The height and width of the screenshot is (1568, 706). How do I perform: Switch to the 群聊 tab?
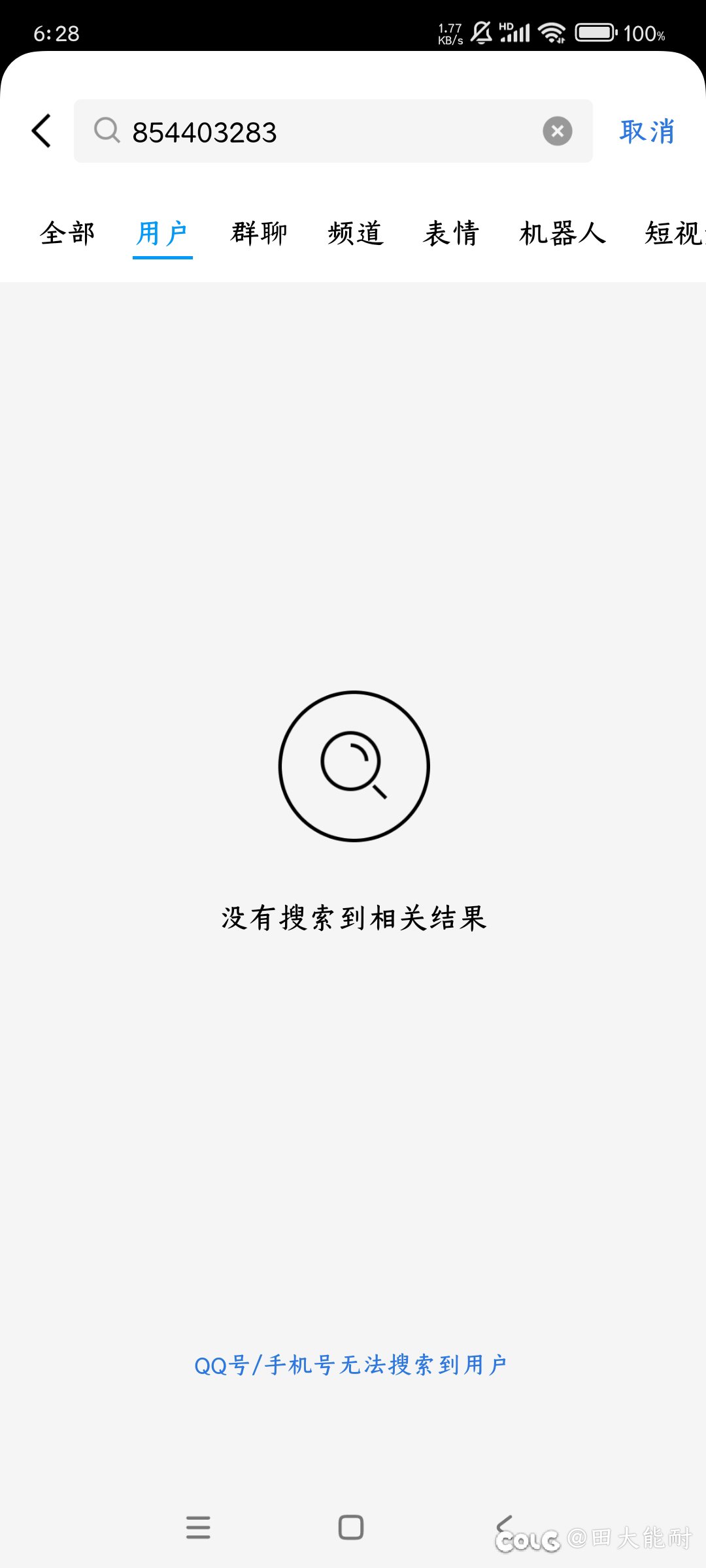[x=259, y=233]
